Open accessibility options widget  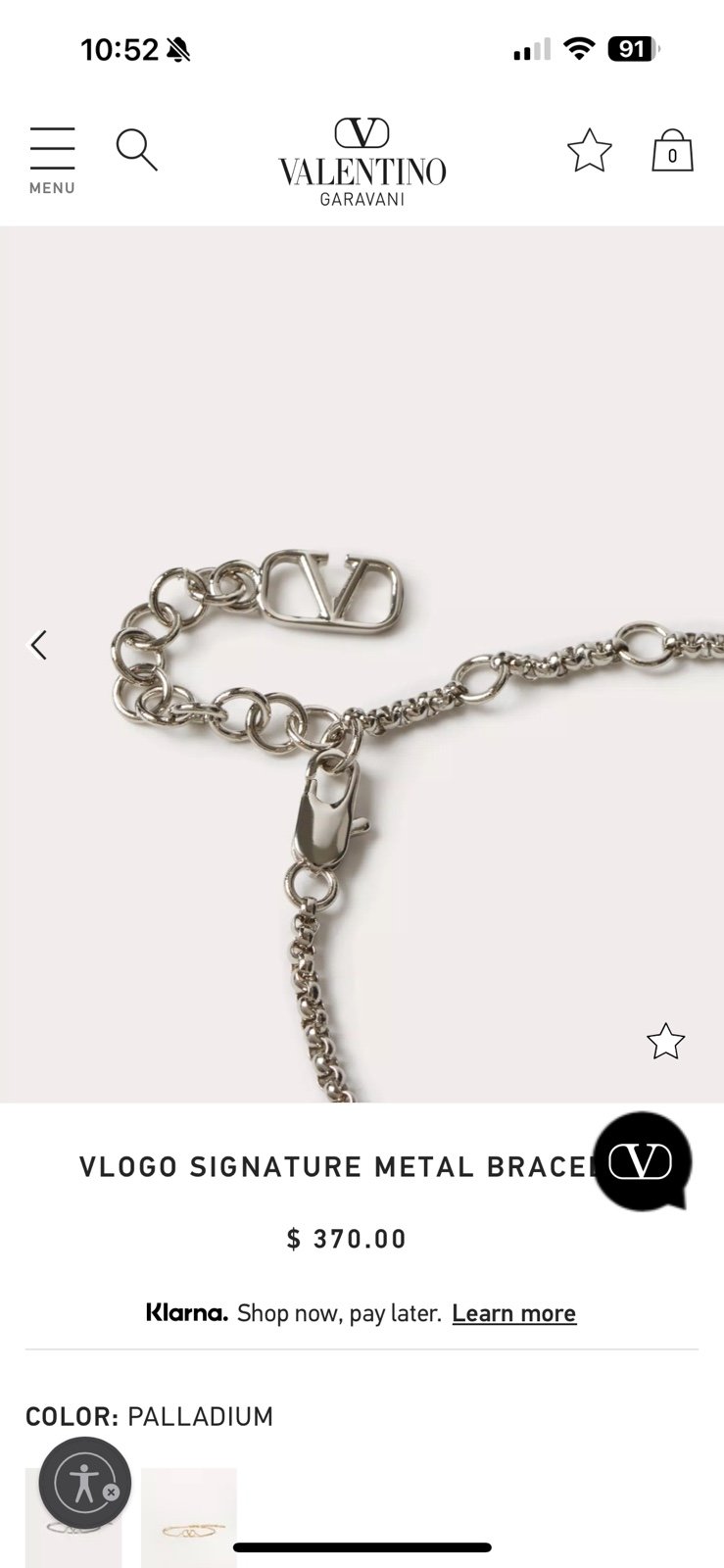(83, 1483)
